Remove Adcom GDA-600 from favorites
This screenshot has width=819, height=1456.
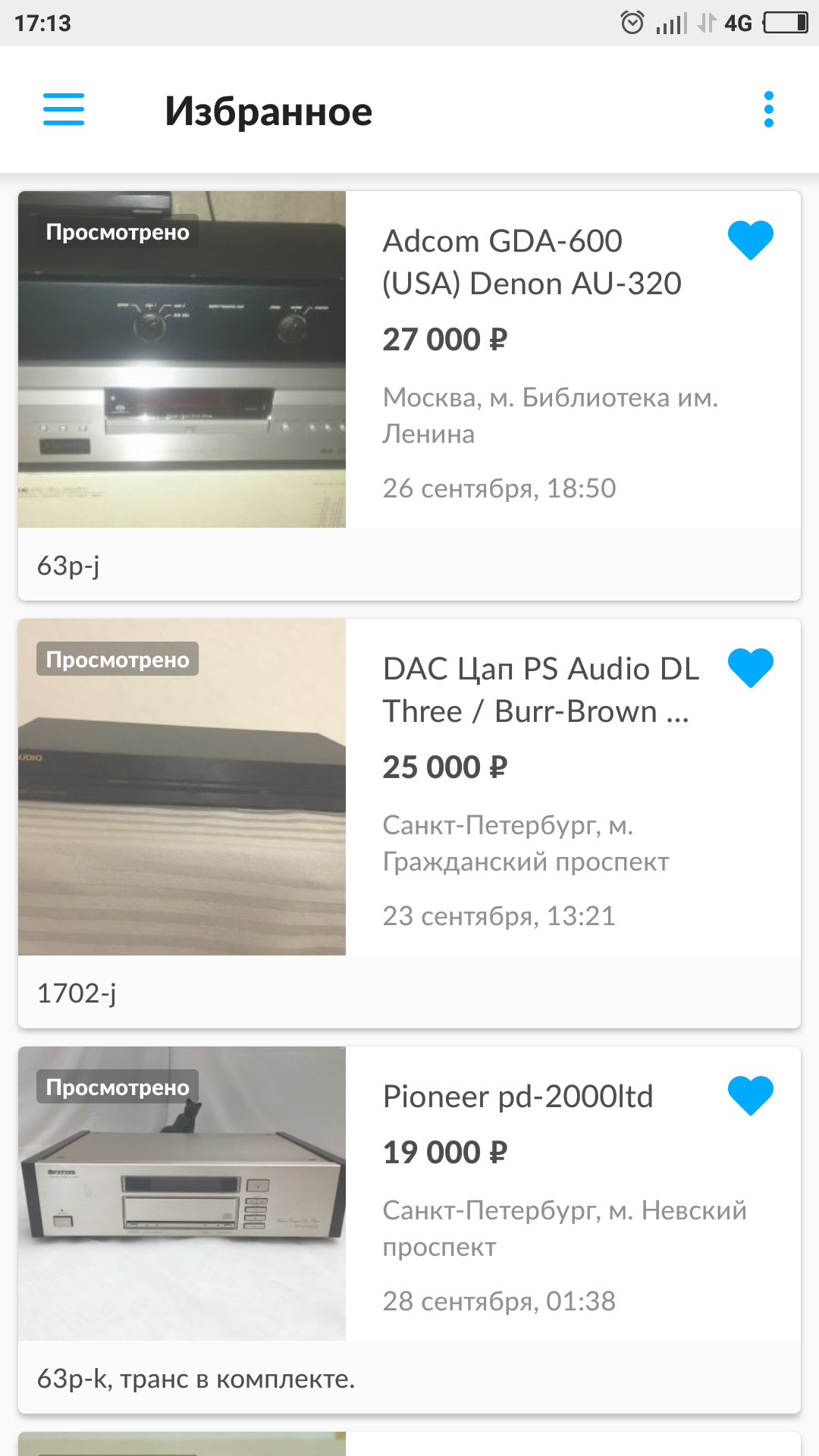750,240
